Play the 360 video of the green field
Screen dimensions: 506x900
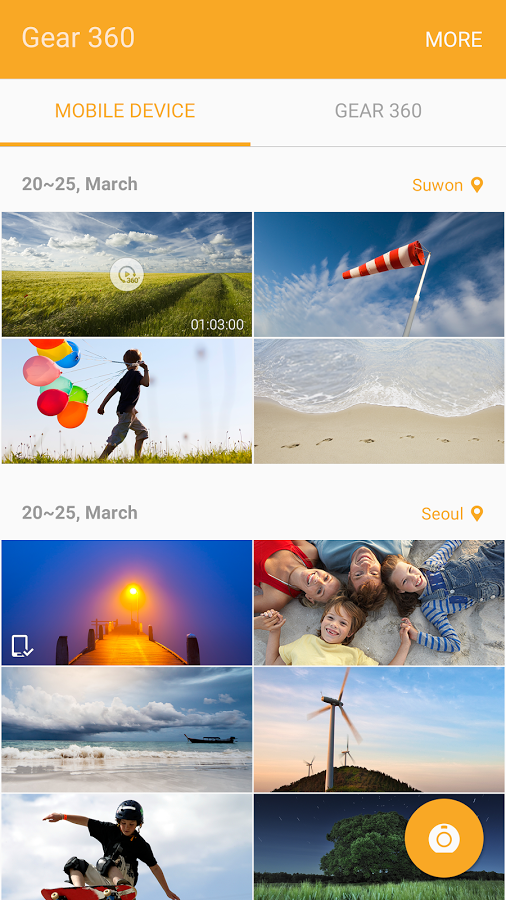[x=127, y=274]
